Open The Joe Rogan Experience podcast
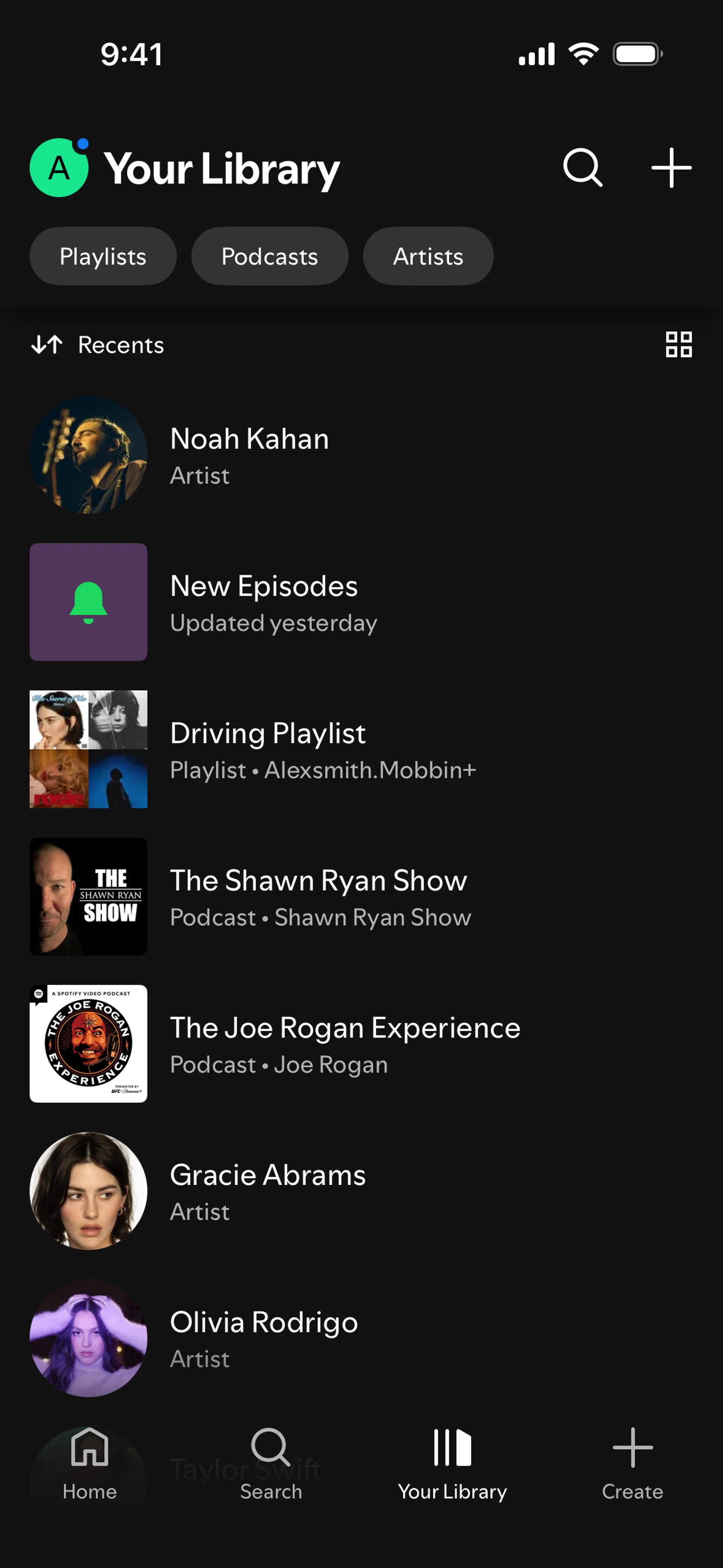The image size is (723, 1568). tap(345, 1044)
